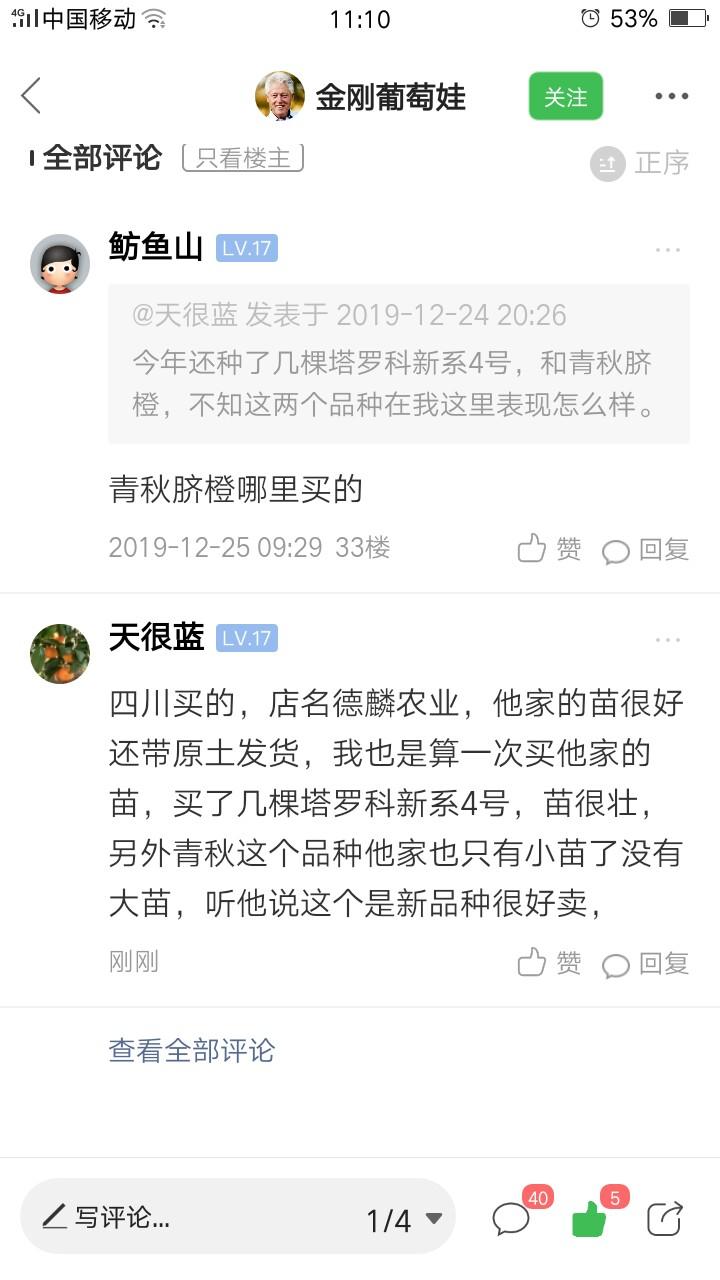Viewport: 720px width, 1280px height.
Task: Give the post a thumbs up
Action: click(x=590, y=1218)
